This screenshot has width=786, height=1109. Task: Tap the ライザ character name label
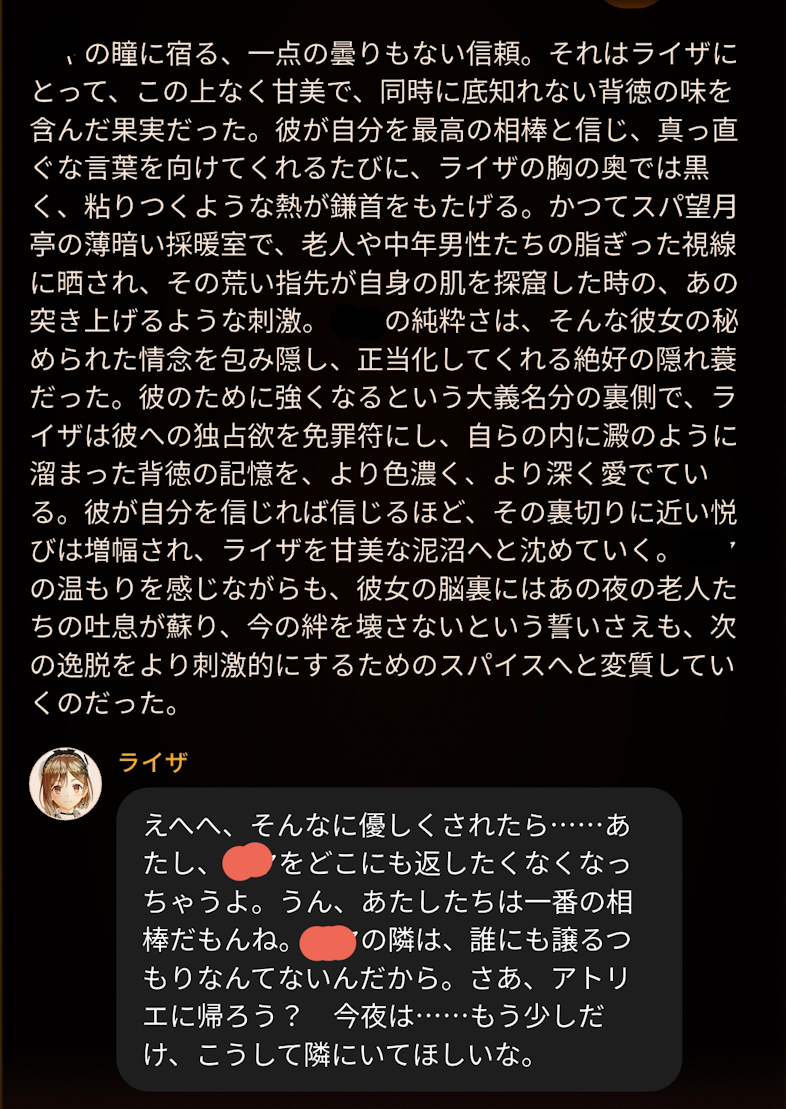(x=154, y=763)
